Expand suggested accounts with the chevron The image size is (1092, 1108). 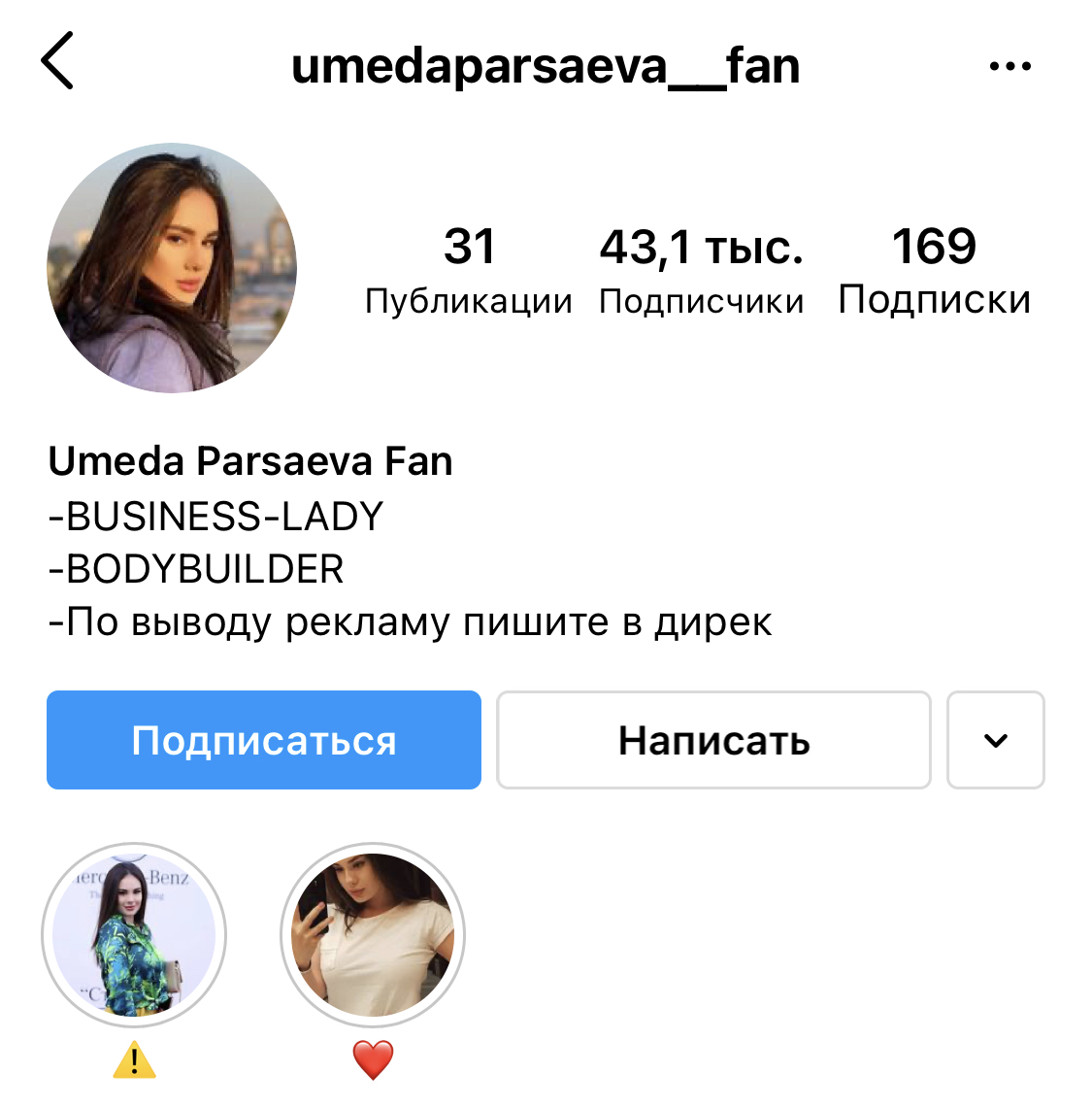[x=995, y=740]
